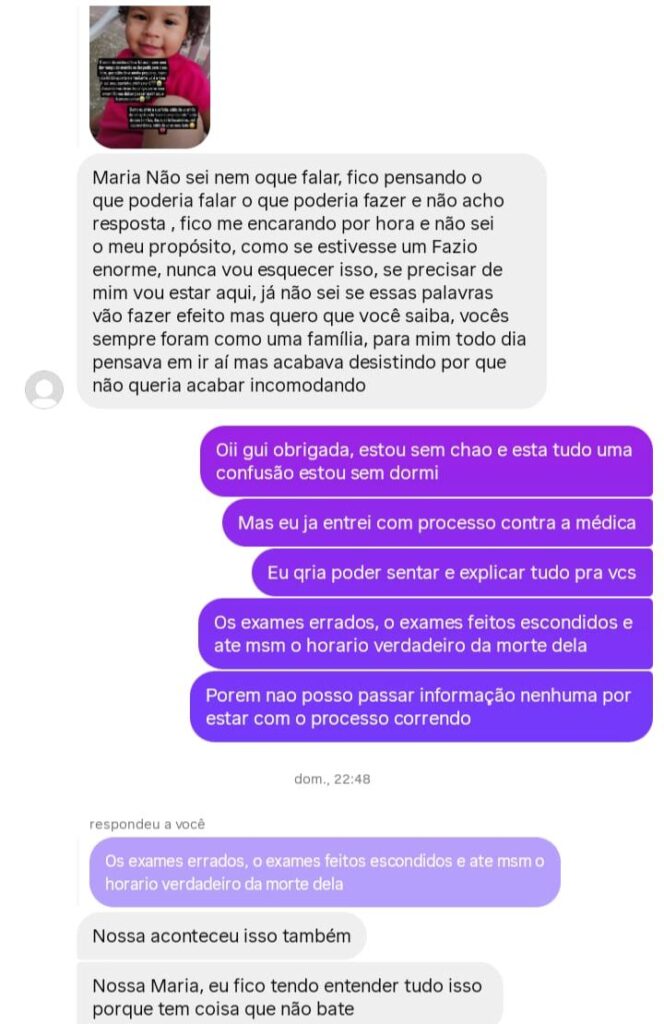Open the sender's profile avatar

tap(44, 389)
